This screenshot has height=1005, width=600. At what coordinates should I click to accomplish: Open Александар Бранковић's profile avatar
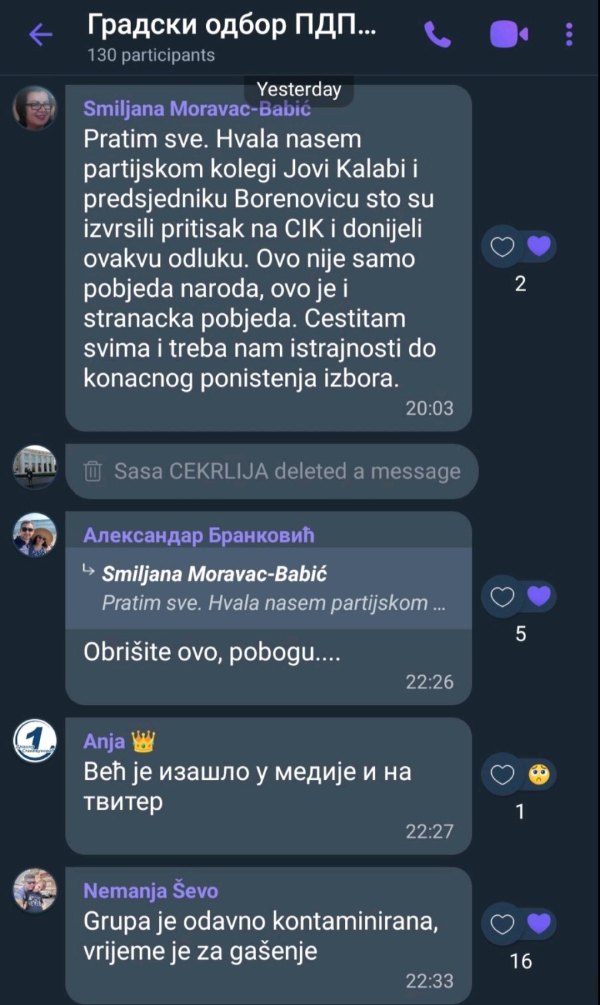click(x=34, y=535)
